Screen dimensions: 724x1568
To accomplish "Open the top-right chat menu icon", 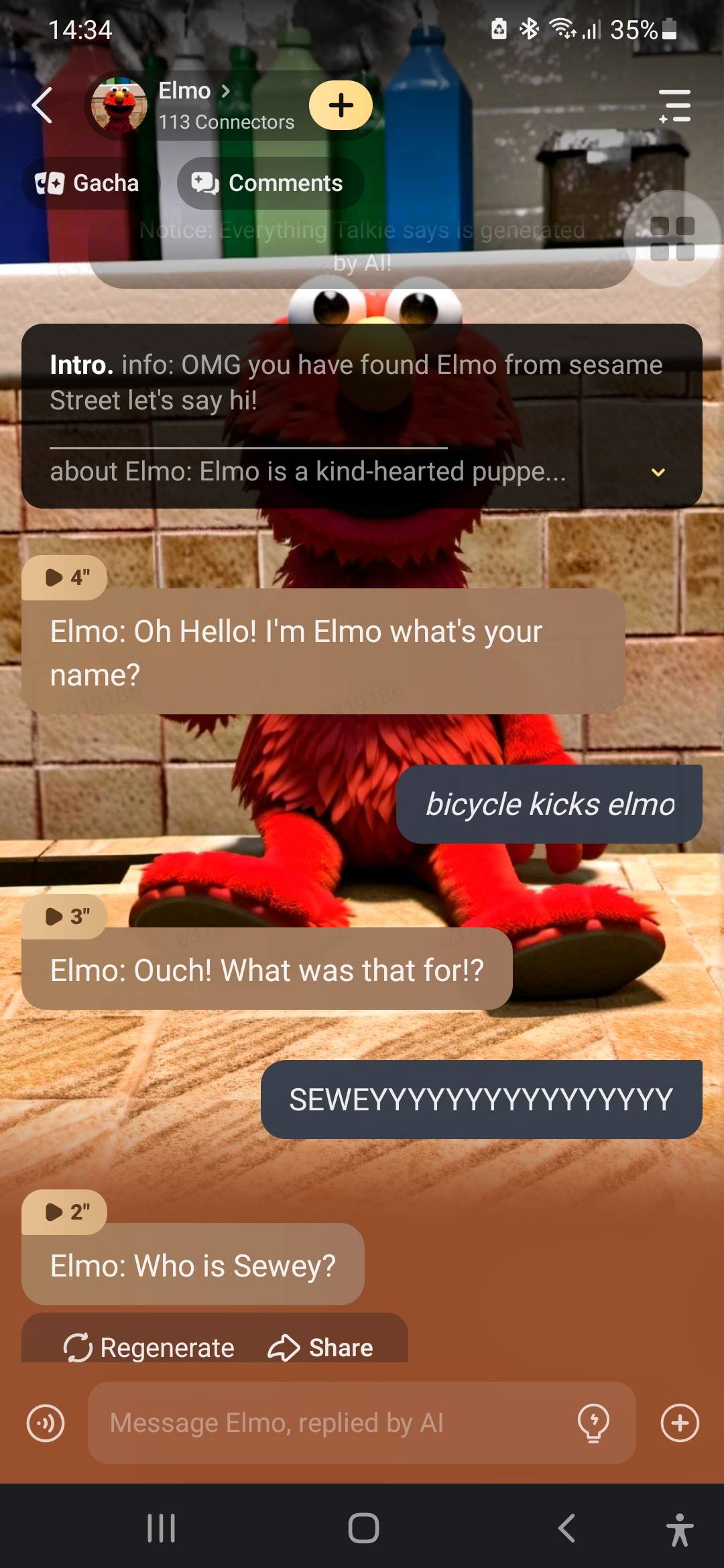I will [x=674, y=106].
